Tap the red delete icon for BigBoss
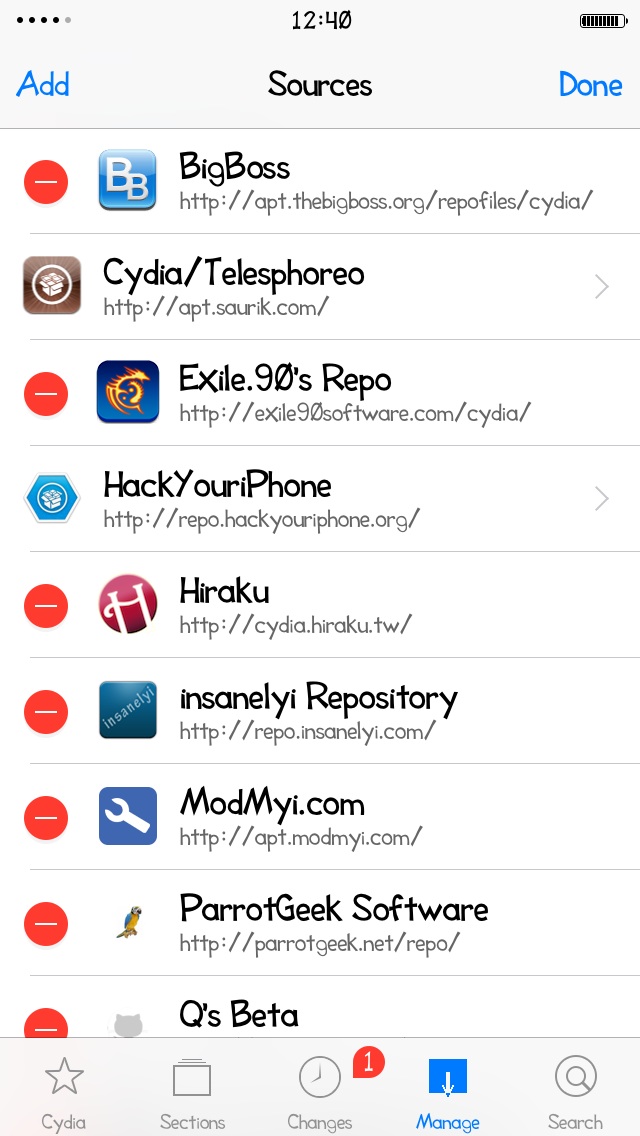 tap(46, 181)
